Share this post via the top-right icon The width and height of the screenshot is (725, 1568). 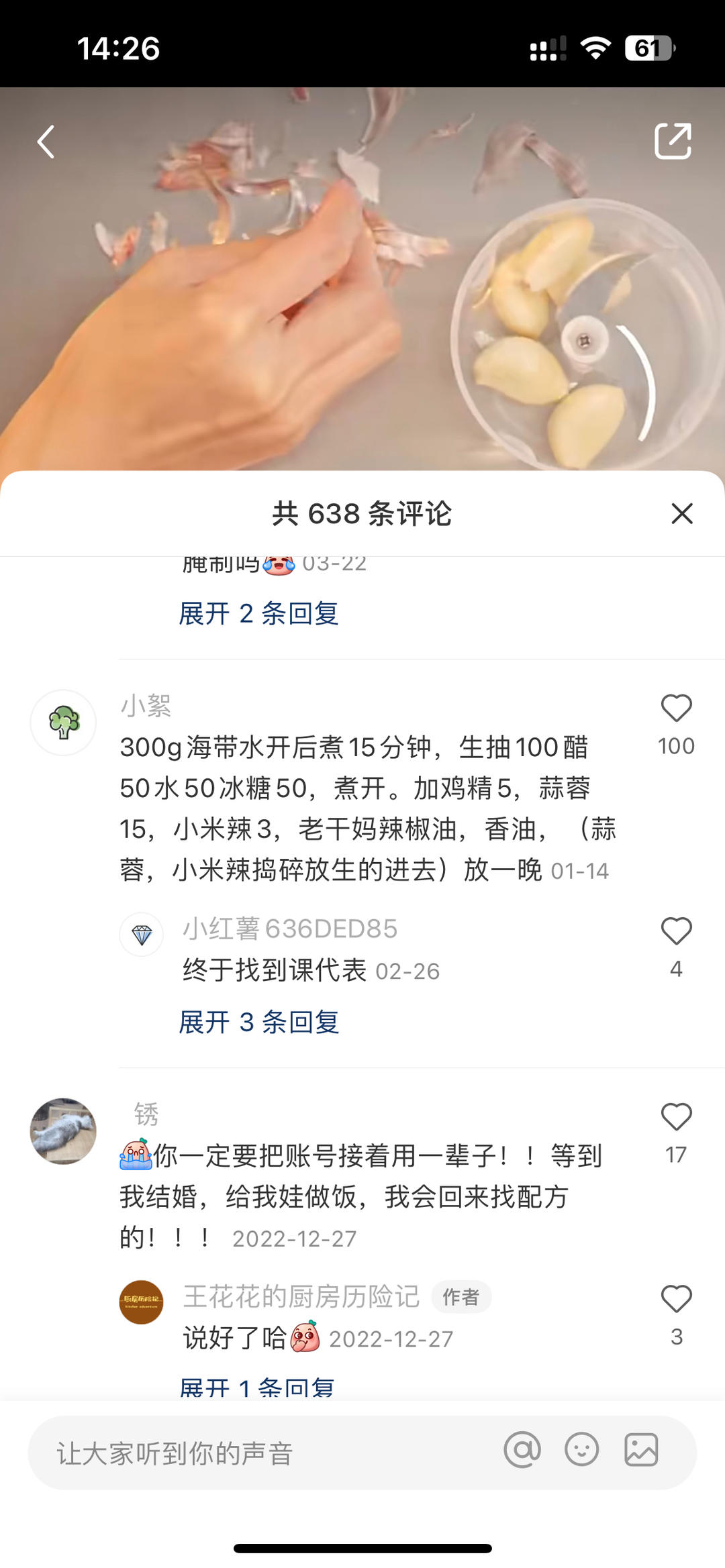[x=673, y=141]
